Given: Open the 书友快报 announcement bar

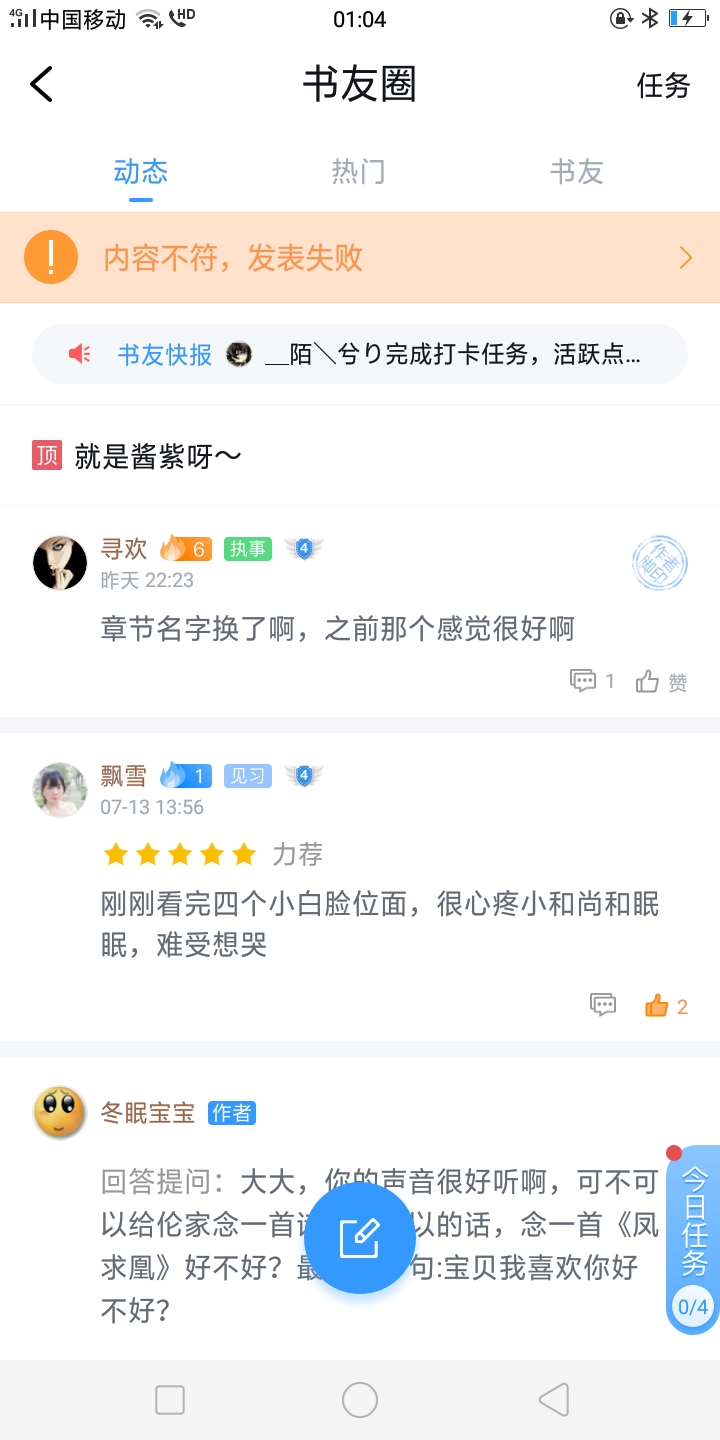Looking at the screenshot, I should pyautogui.click(x=360, y=354).
